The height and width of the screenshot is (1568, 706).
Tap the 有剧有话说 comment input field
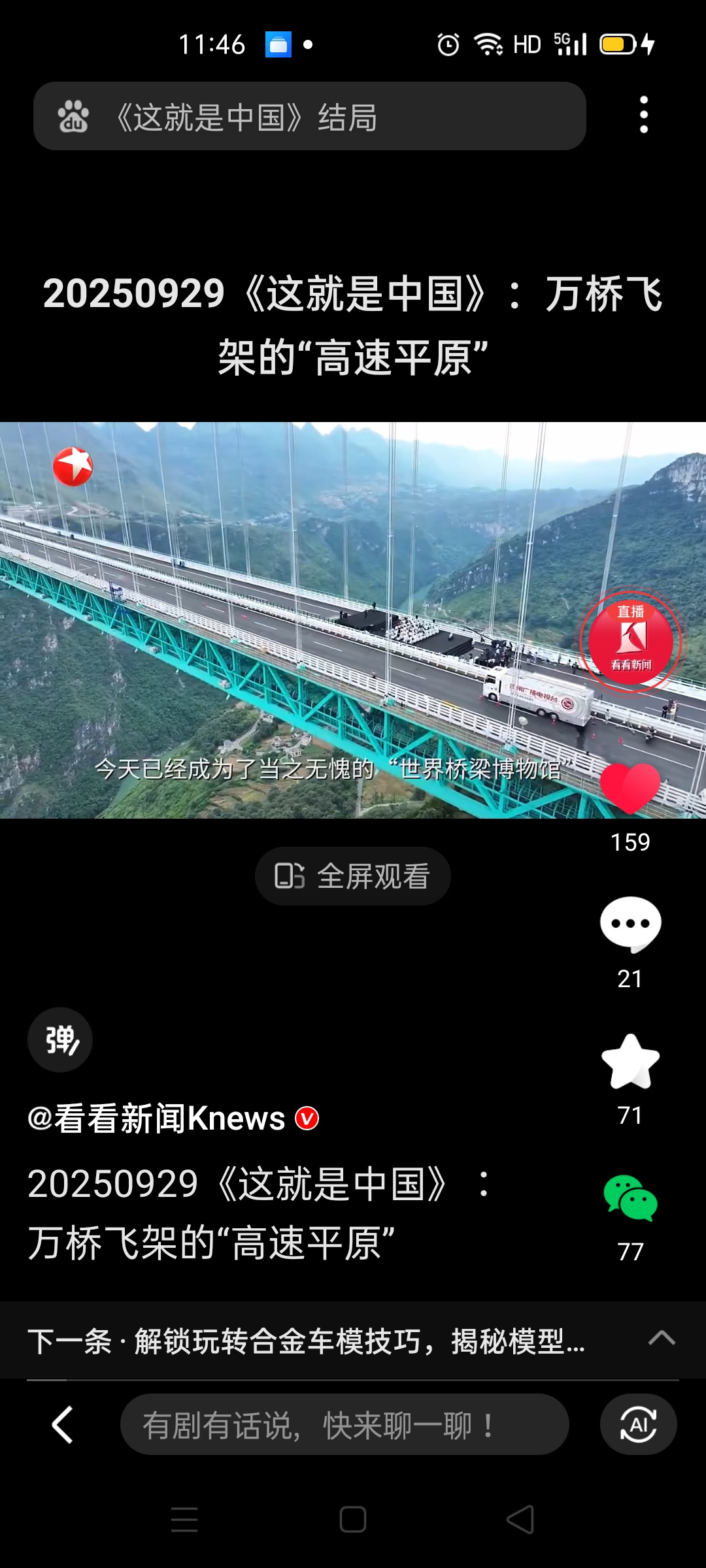[x=345, y=1425]
